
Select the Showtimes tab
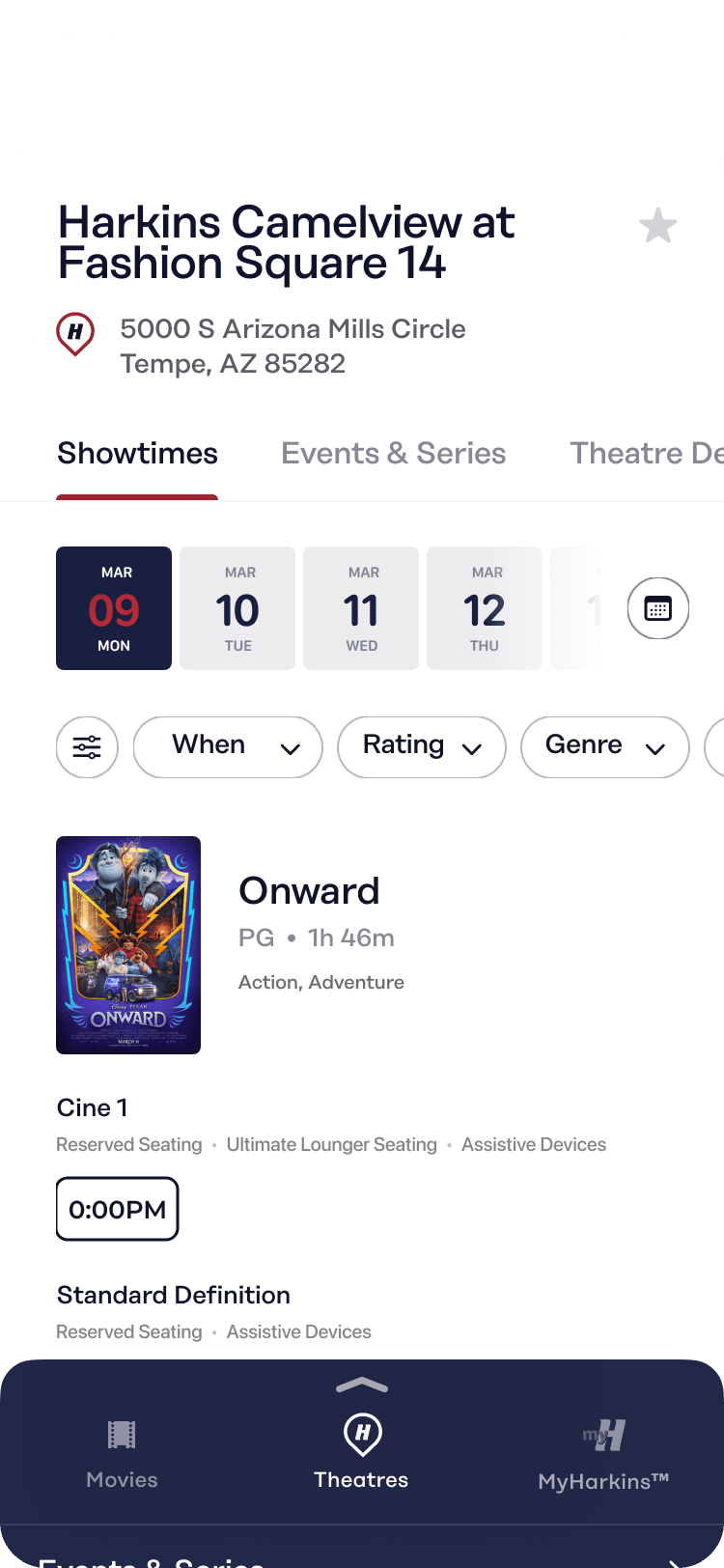coord(137,454)
